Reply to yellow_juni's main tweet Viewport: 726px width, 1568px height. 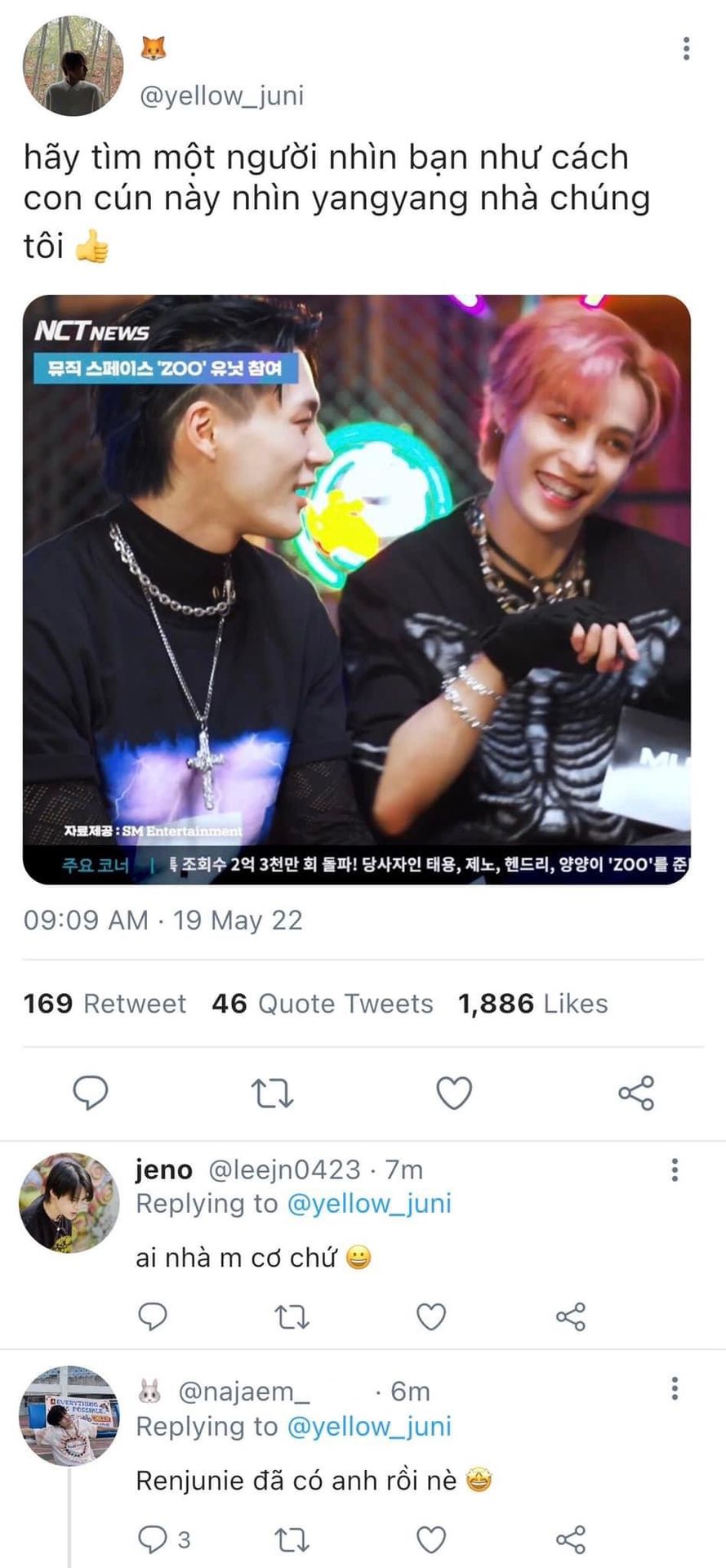tap(91, 1093)
